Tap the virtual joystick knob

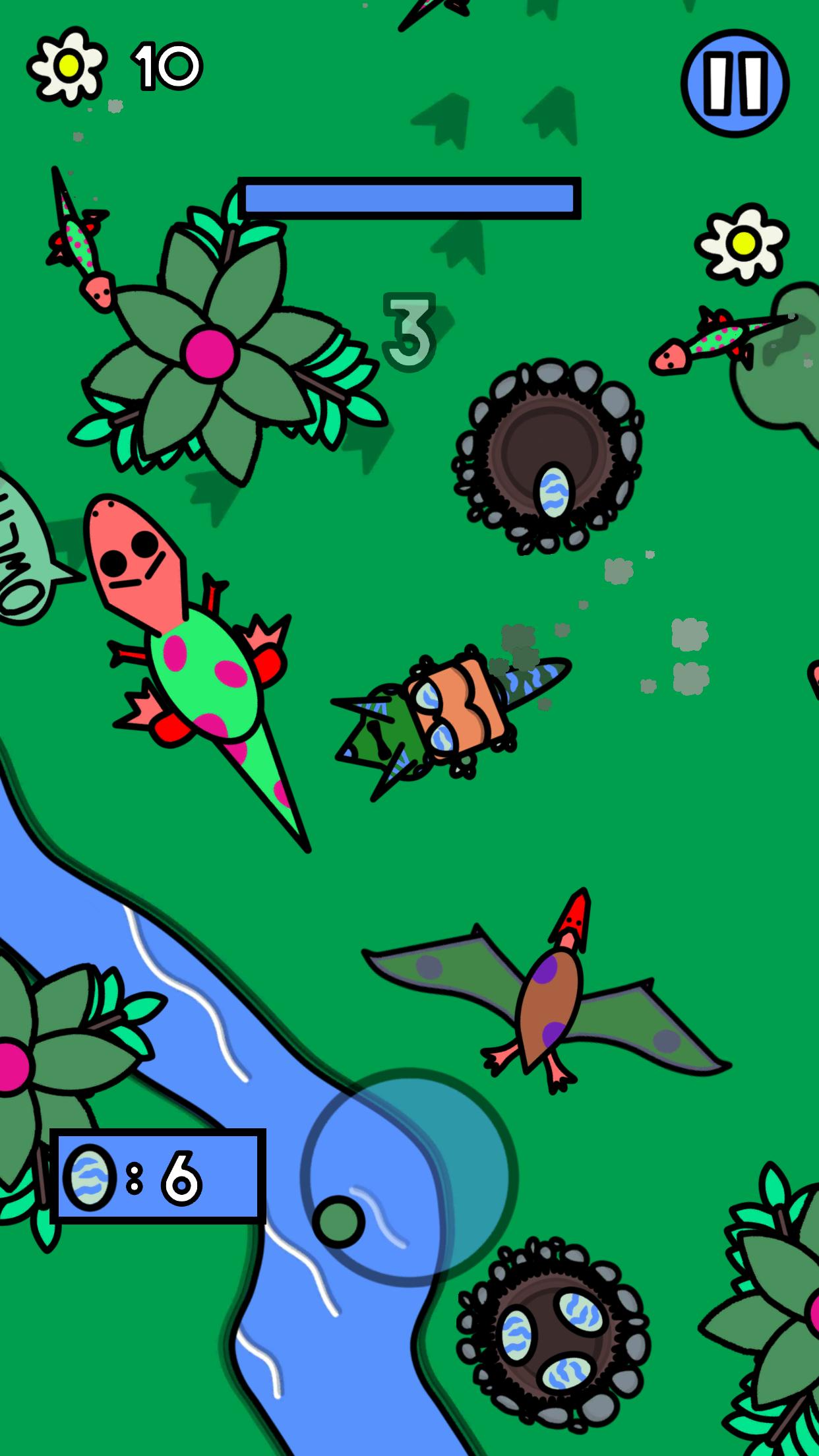[338, 1221]
